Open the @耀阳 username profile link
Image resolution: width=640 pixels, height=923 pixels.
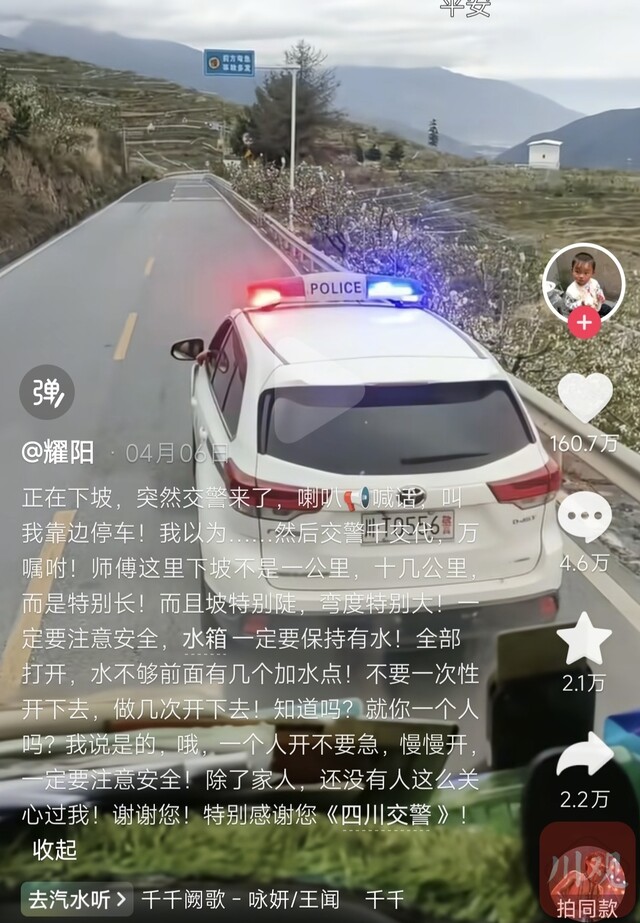(59, 452)
